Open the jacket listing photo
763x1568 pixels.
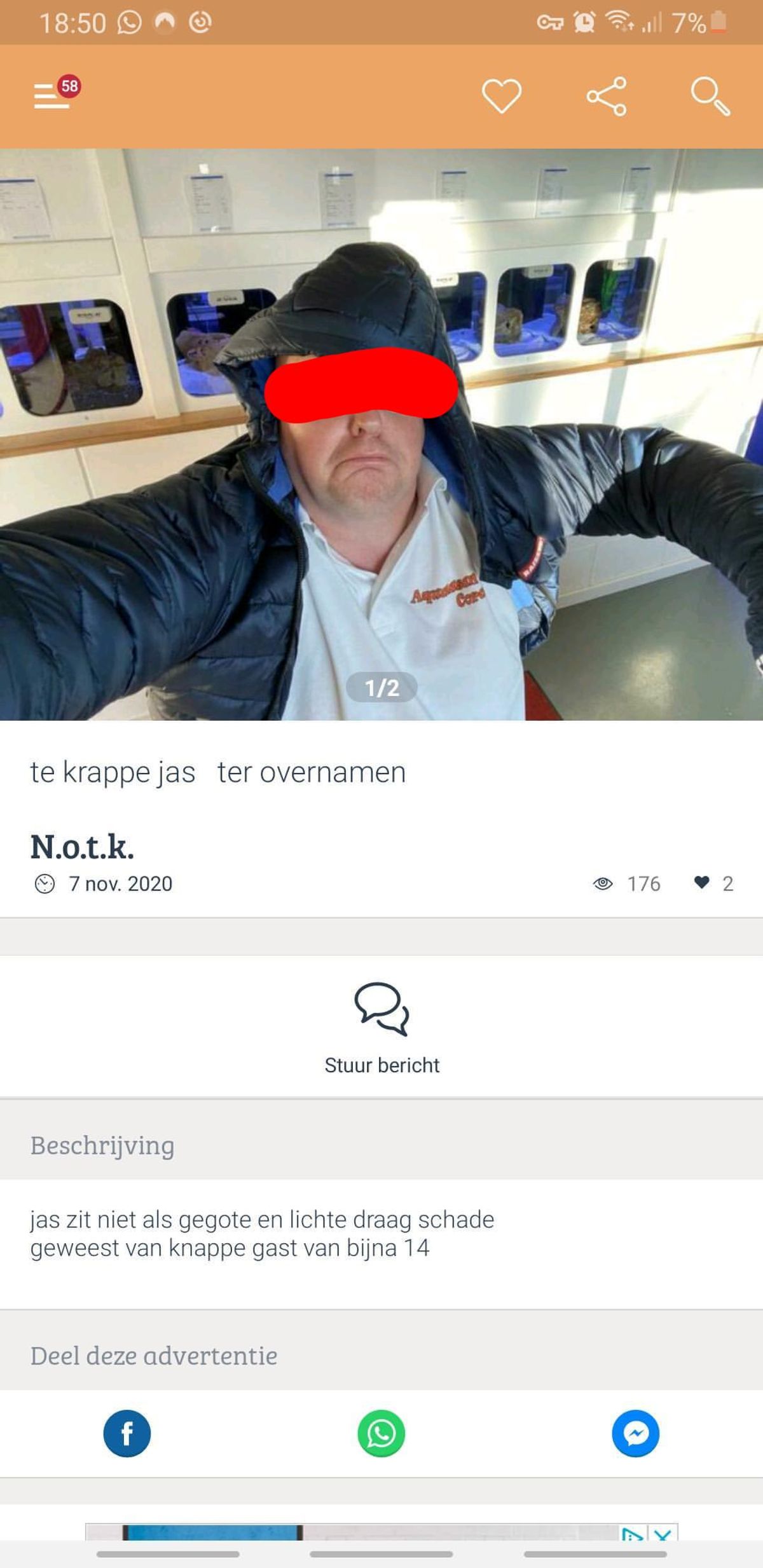point(381,434)
